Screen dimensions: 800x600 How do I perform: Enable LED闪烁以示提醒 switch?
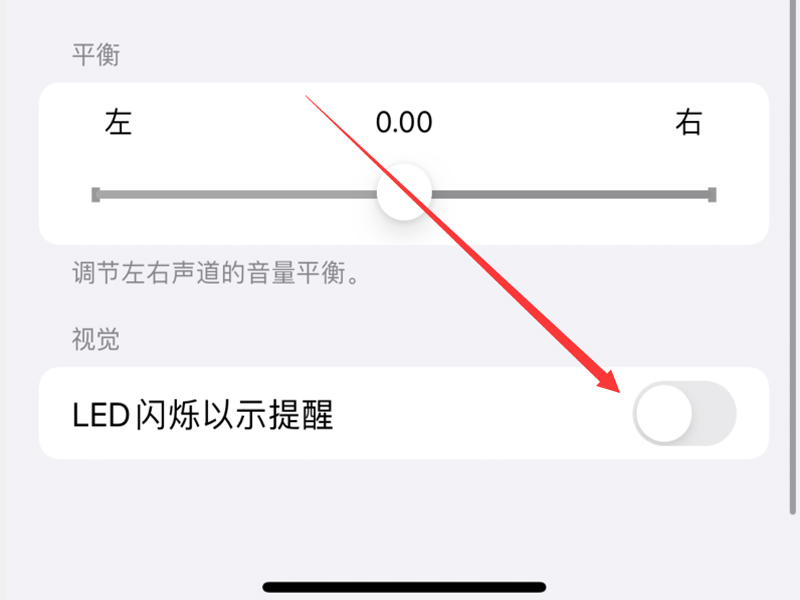(685, 413)
